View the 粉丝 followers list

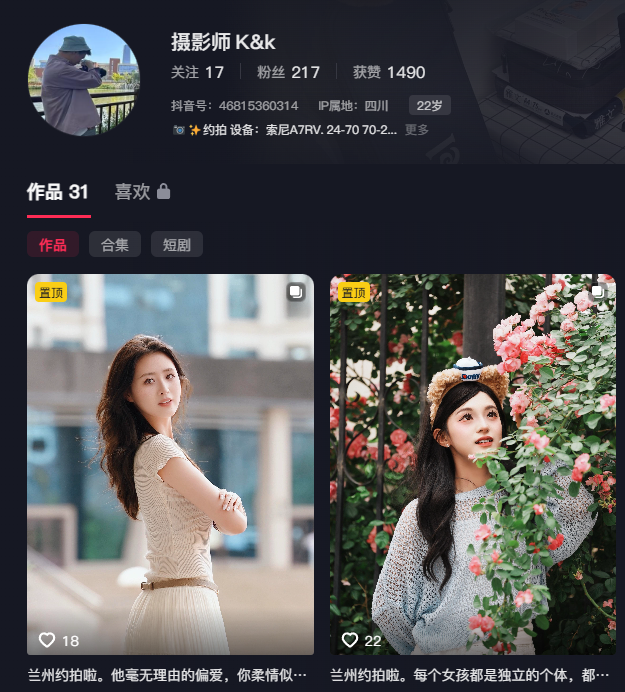(x=288, y=72)
